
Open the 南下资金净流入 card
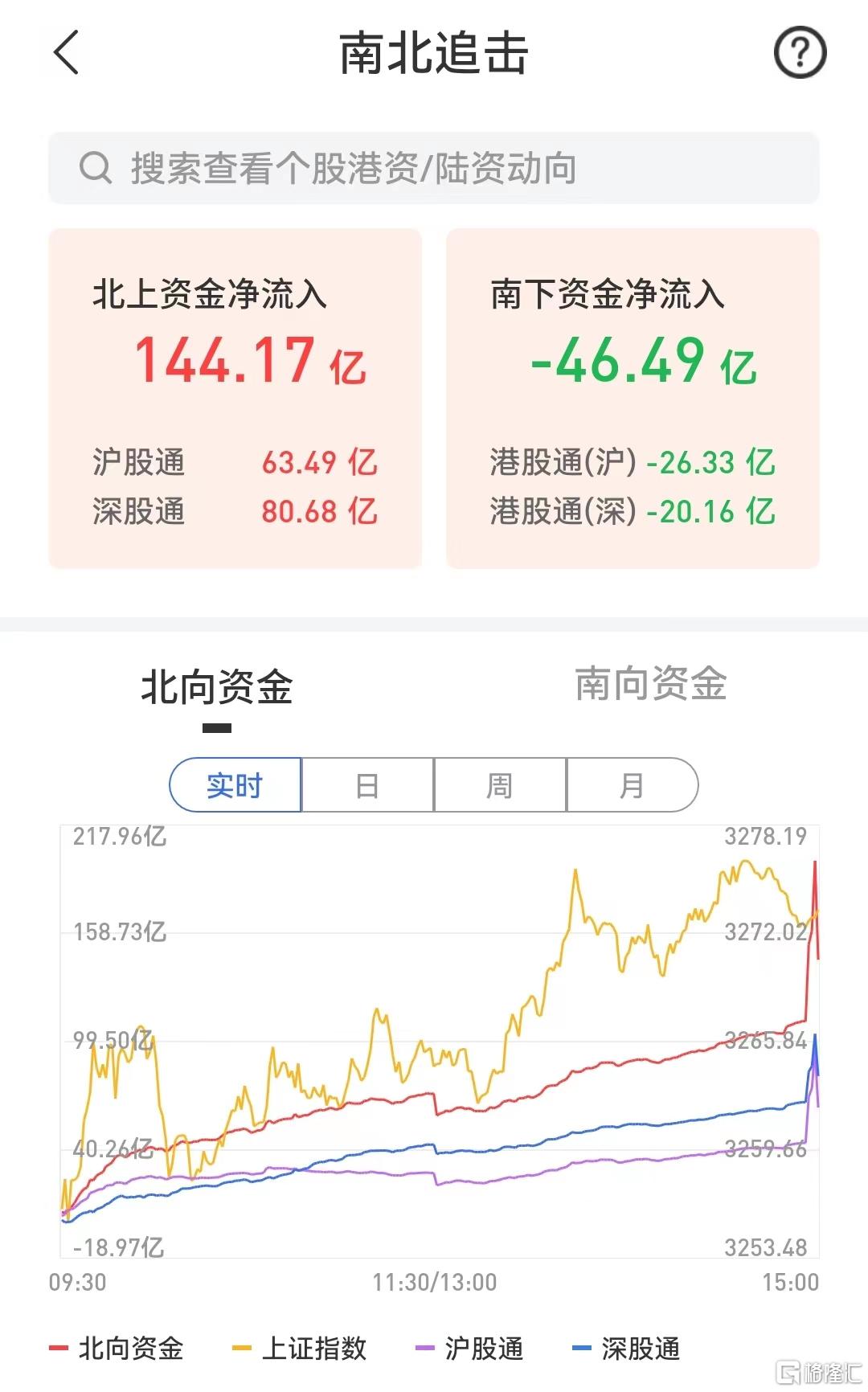pos(633,399)
